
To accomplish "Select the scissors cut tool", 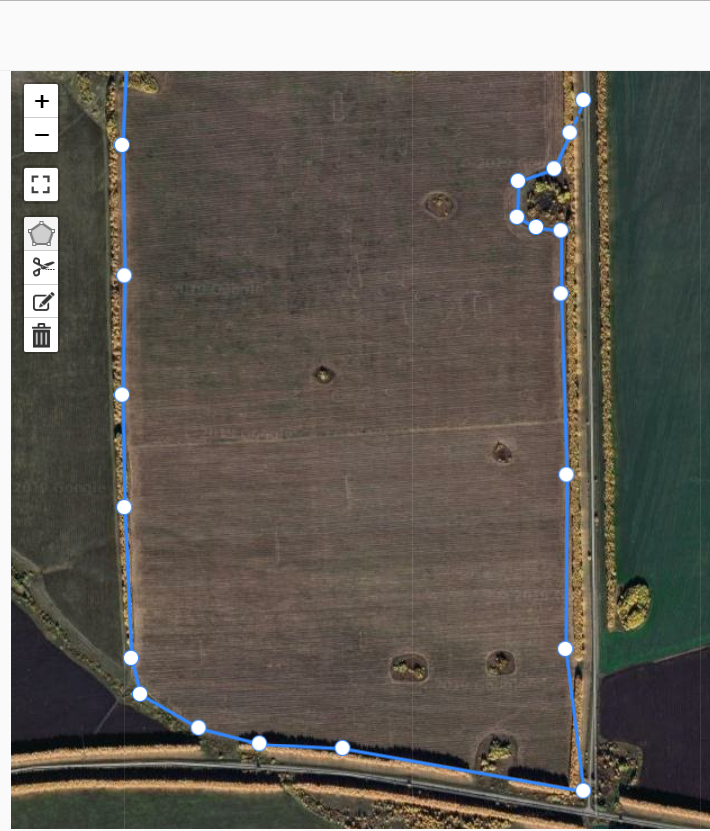I will tap(41, 267).
